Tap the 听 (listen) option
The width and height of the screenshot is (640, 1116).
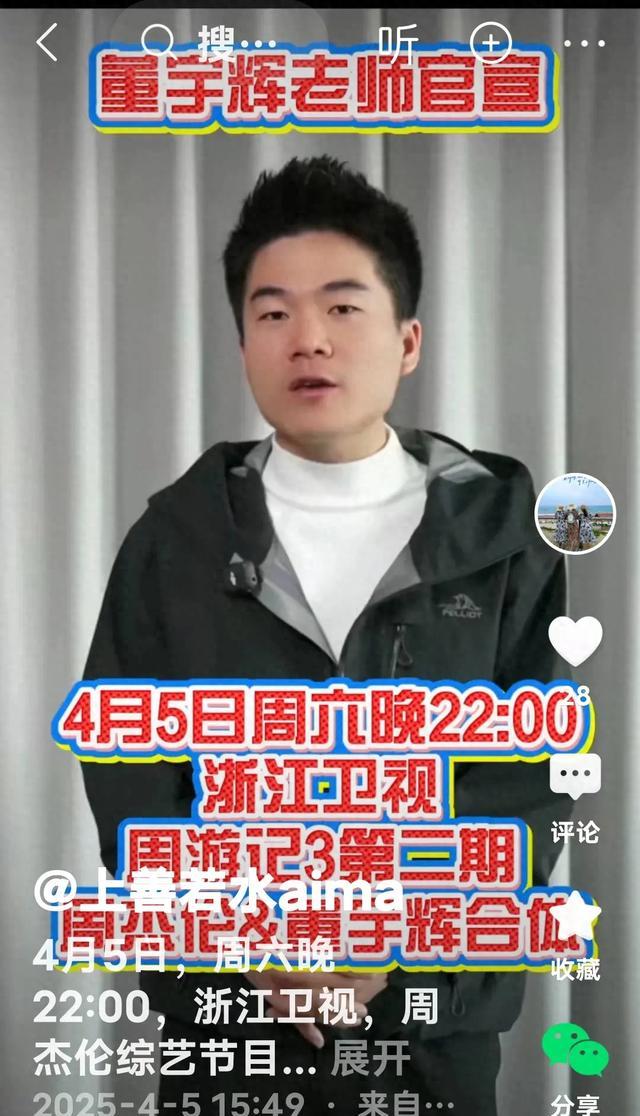pos(398,42)
